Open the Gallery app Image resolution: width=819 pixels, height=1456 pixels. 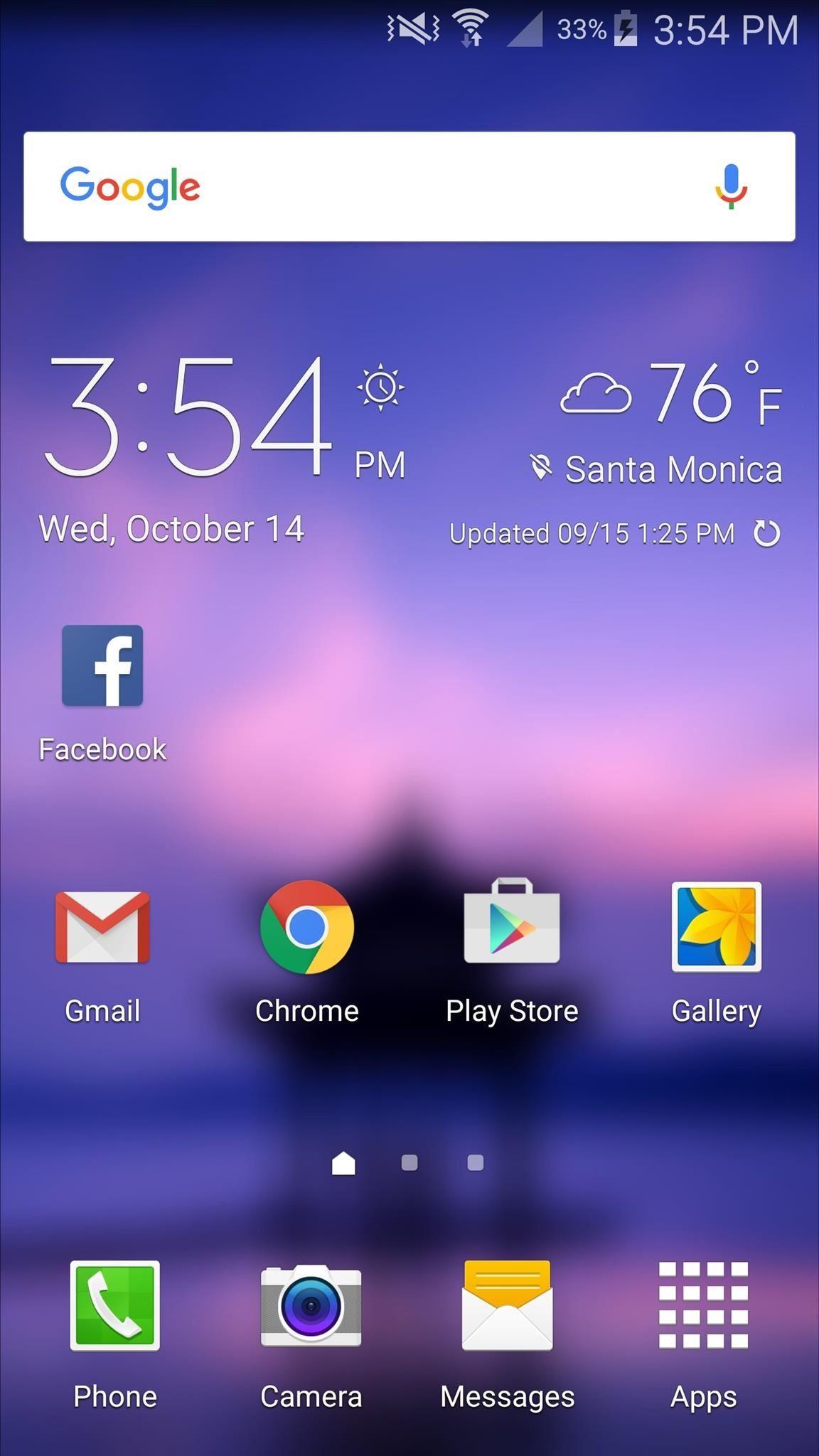716,928
